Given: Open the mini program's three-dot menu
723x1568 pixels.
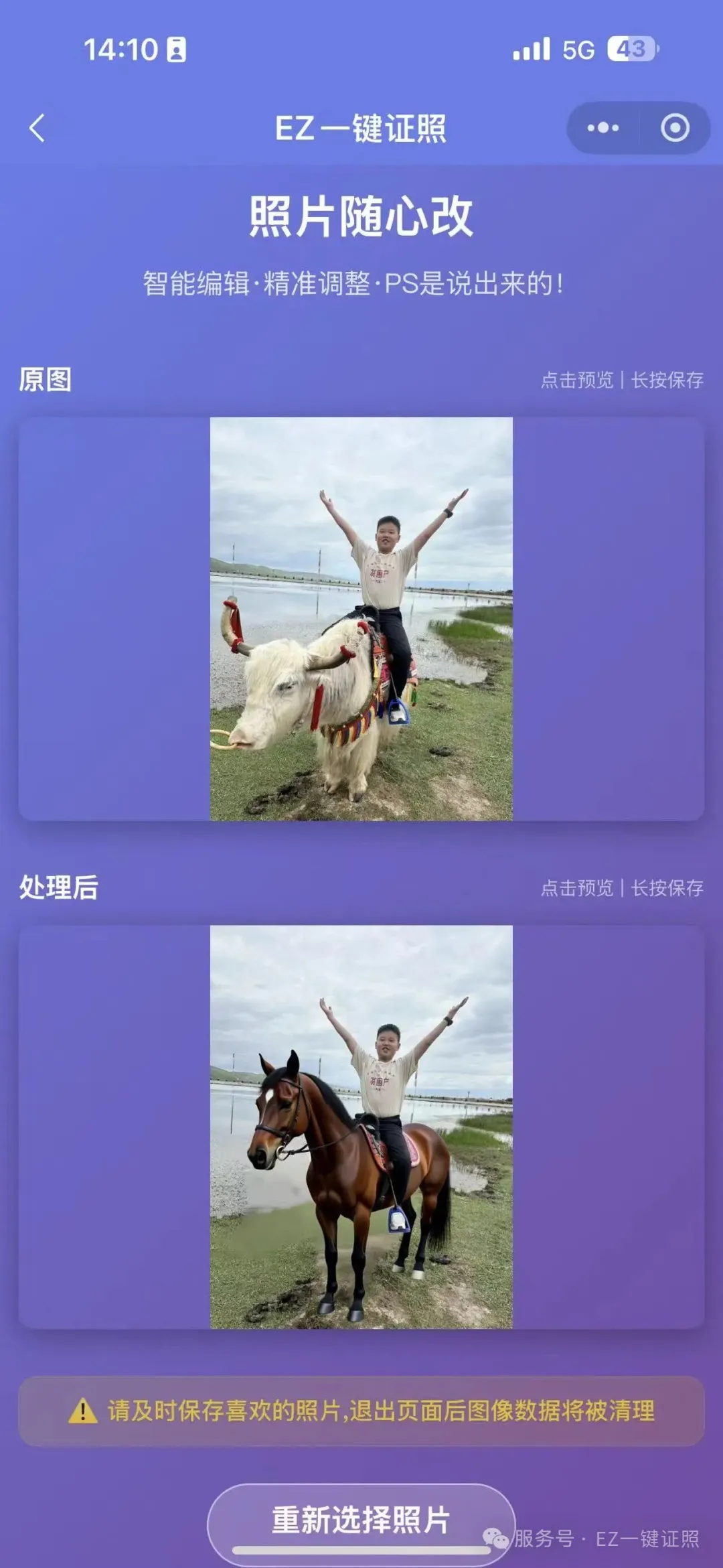Looking at the screenshot, I should pos(603,128).
